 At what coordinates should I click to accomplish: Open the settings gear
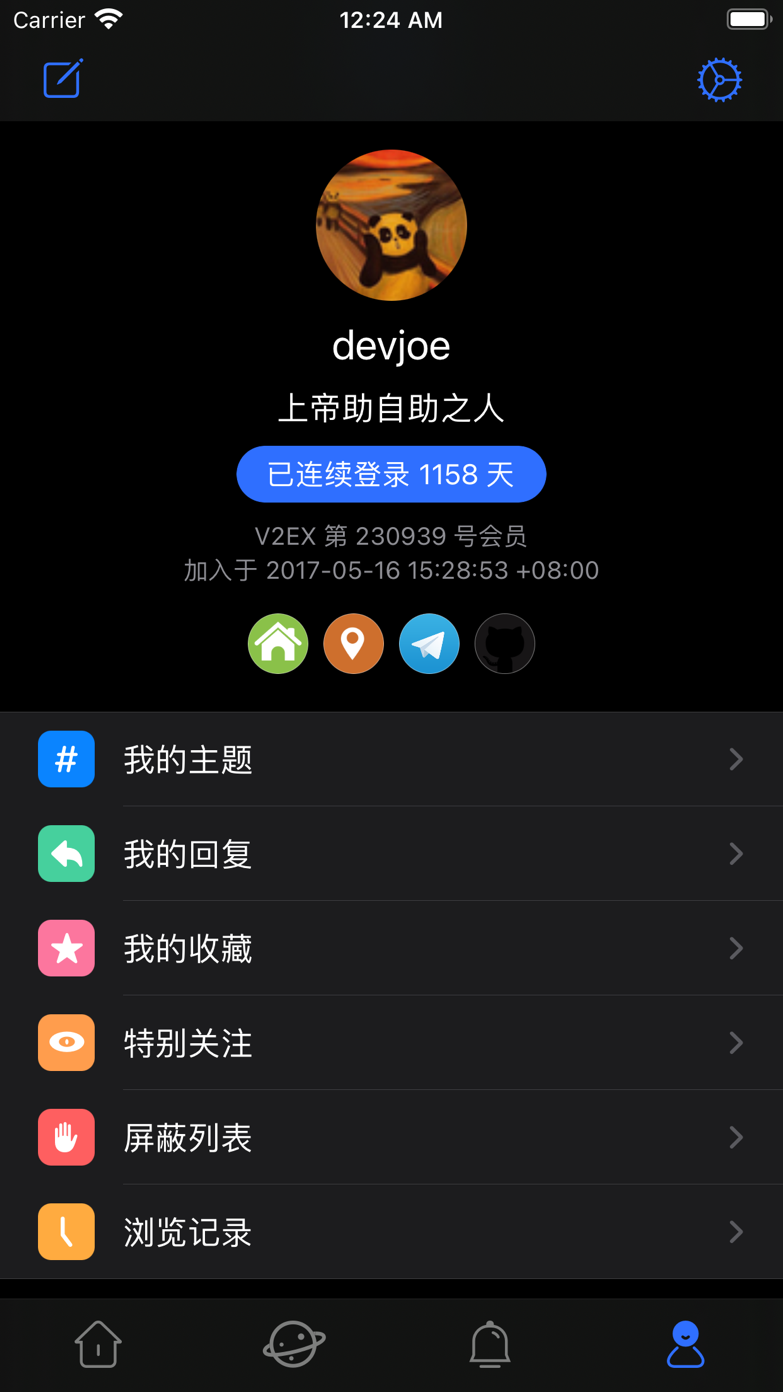(x=719, y=80)
